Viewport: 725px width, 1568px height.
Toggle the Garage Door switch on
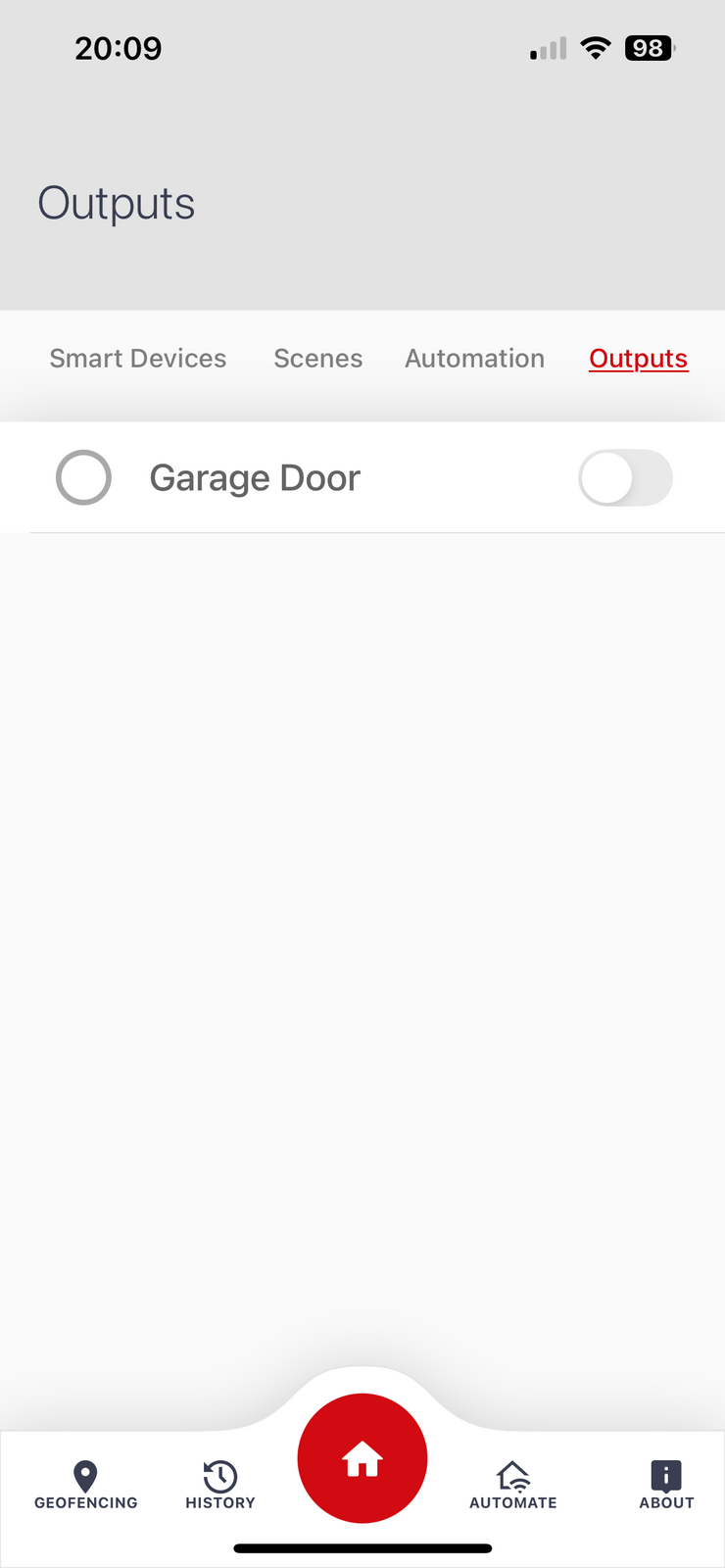(x=625, y=478)
